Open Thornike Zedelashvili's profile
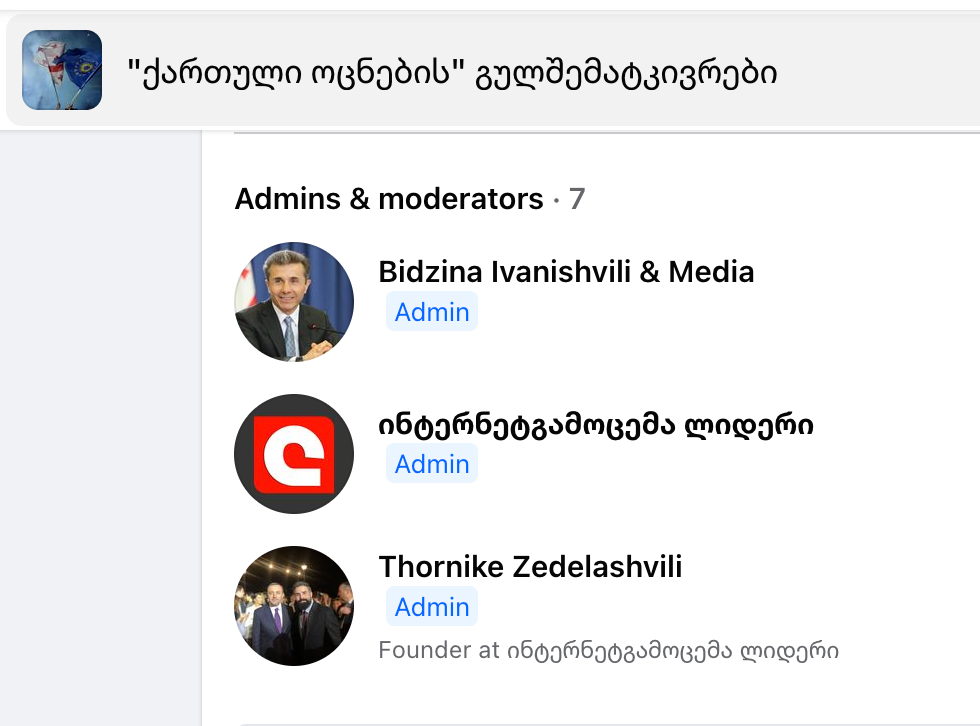The height and width of the screenshot is (726, 980). [530, 568]
